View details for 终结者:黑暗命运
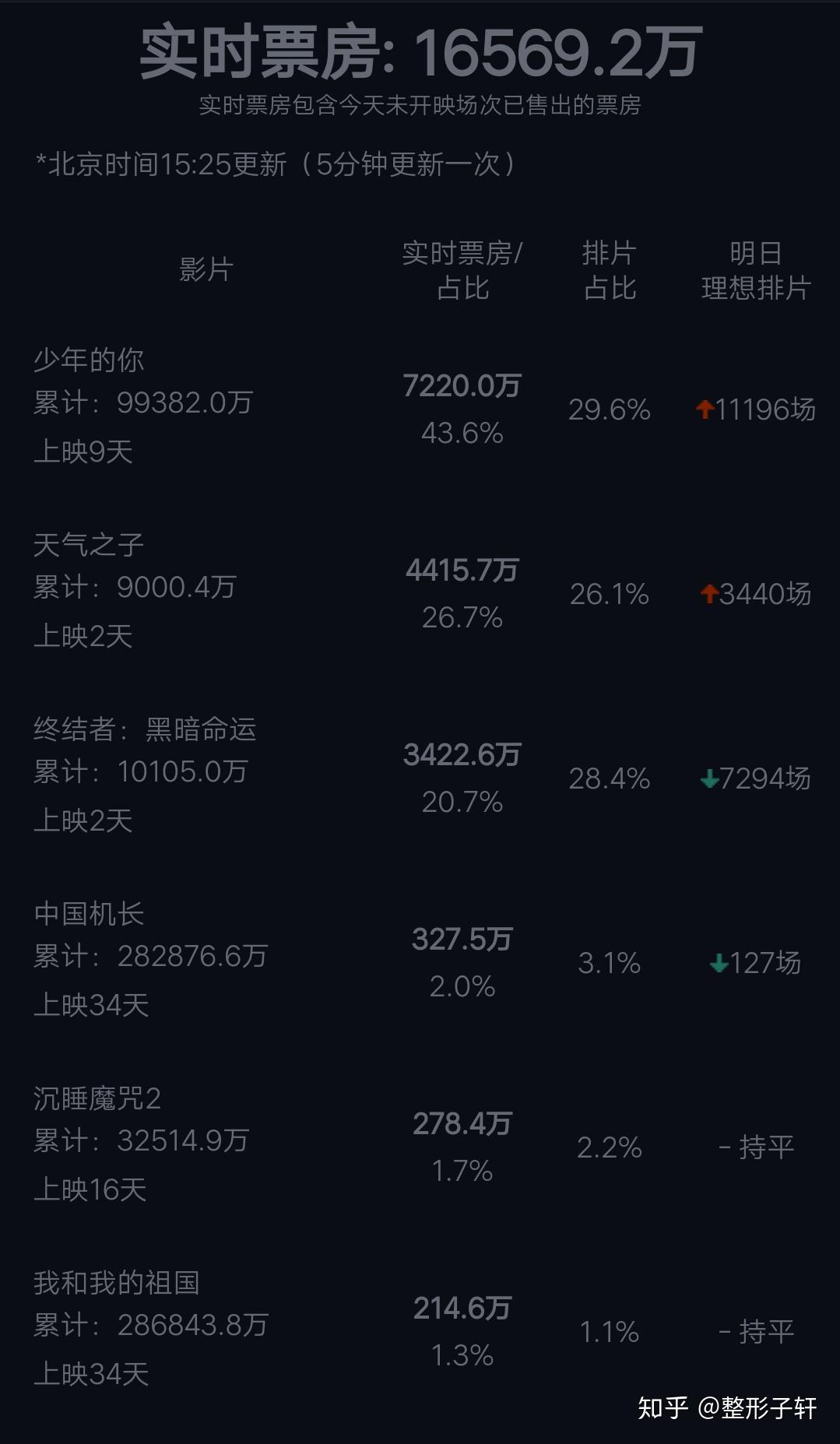 coord(420,775)
